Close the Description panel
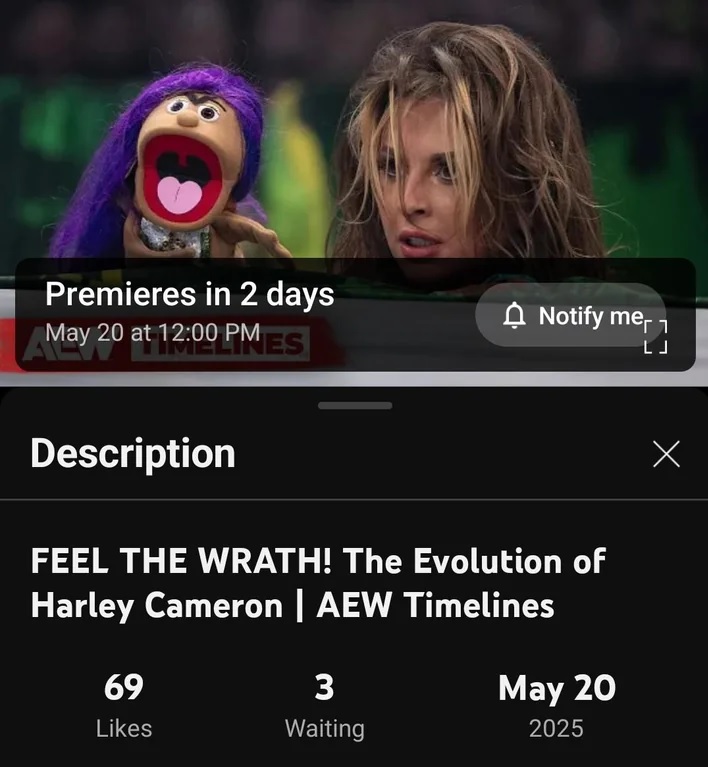Viewport: 708px width, 767px height. click(666, 454)
